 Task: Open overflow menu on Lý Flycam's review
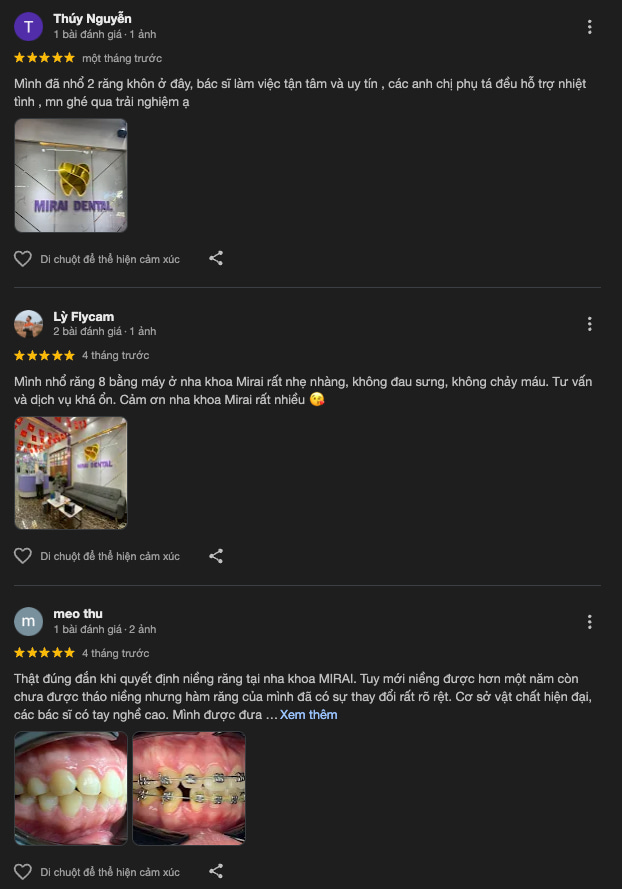(589, 324)
